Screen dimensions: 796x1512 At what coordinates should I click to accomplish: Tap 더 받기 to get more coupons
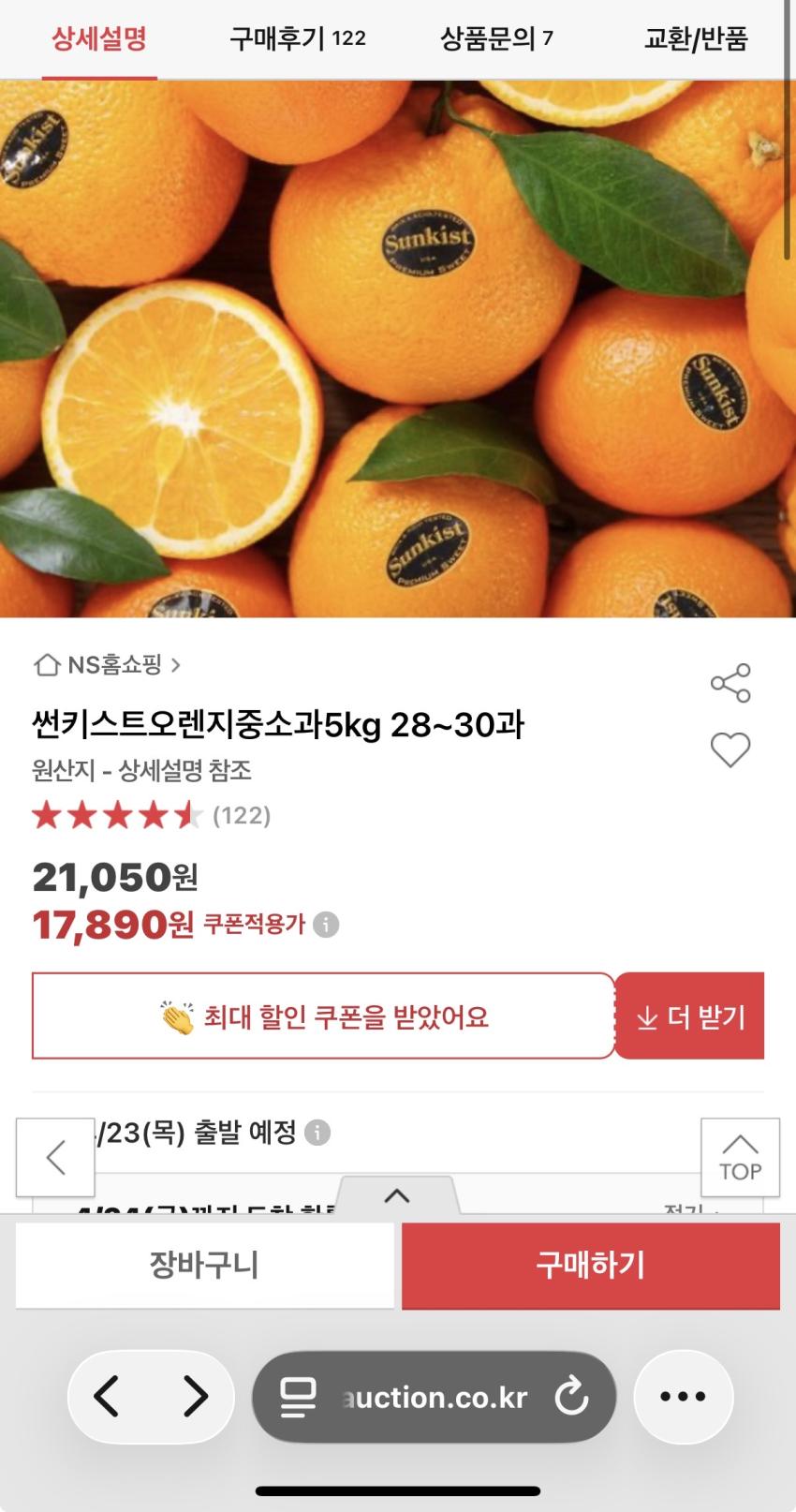[x=690, y=1016]
